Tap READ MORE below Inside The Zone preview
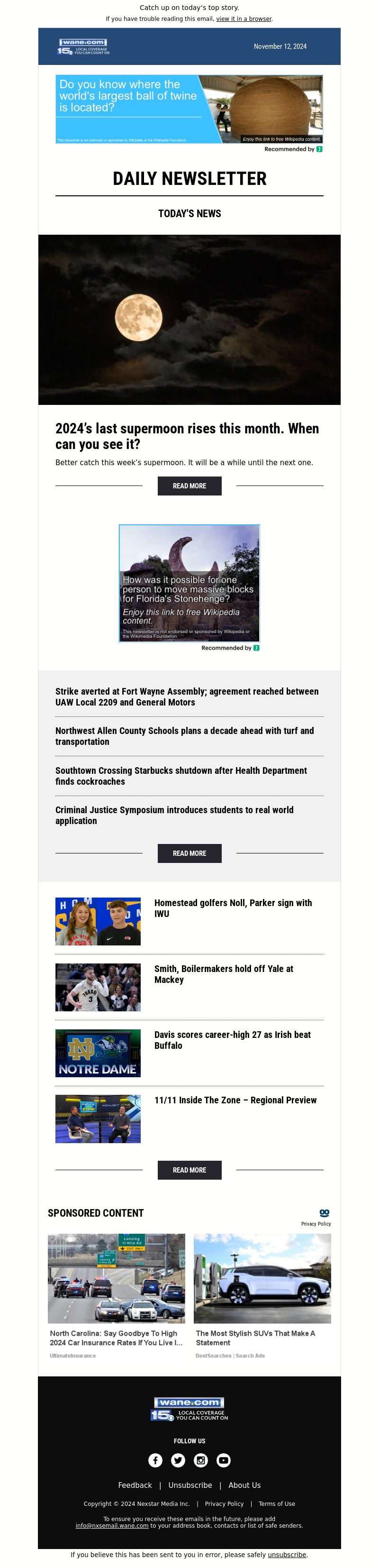This screenshot has width=379, height=1568. (x=189, y=1169)
